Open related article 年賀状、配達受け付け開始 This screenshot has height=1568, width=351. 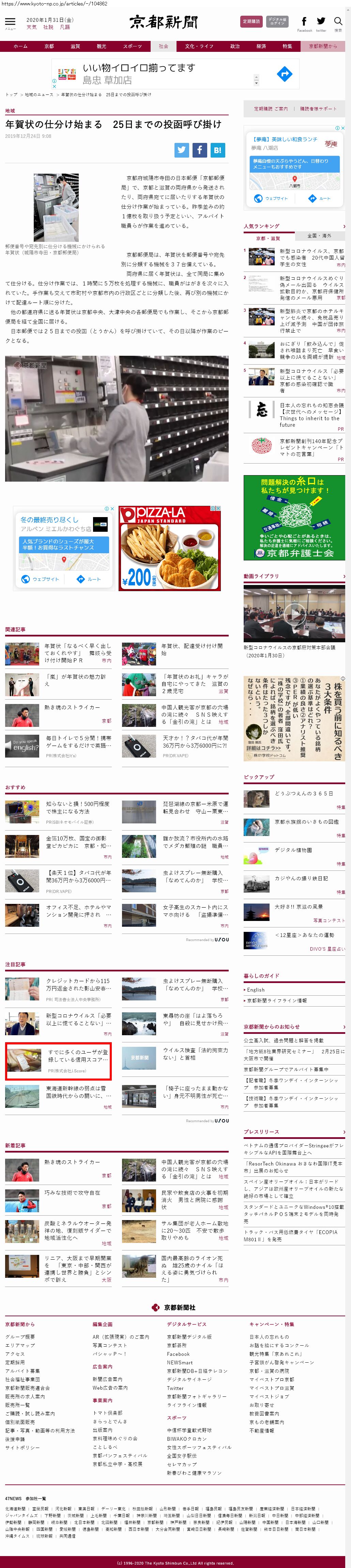[x=192, y=649]
